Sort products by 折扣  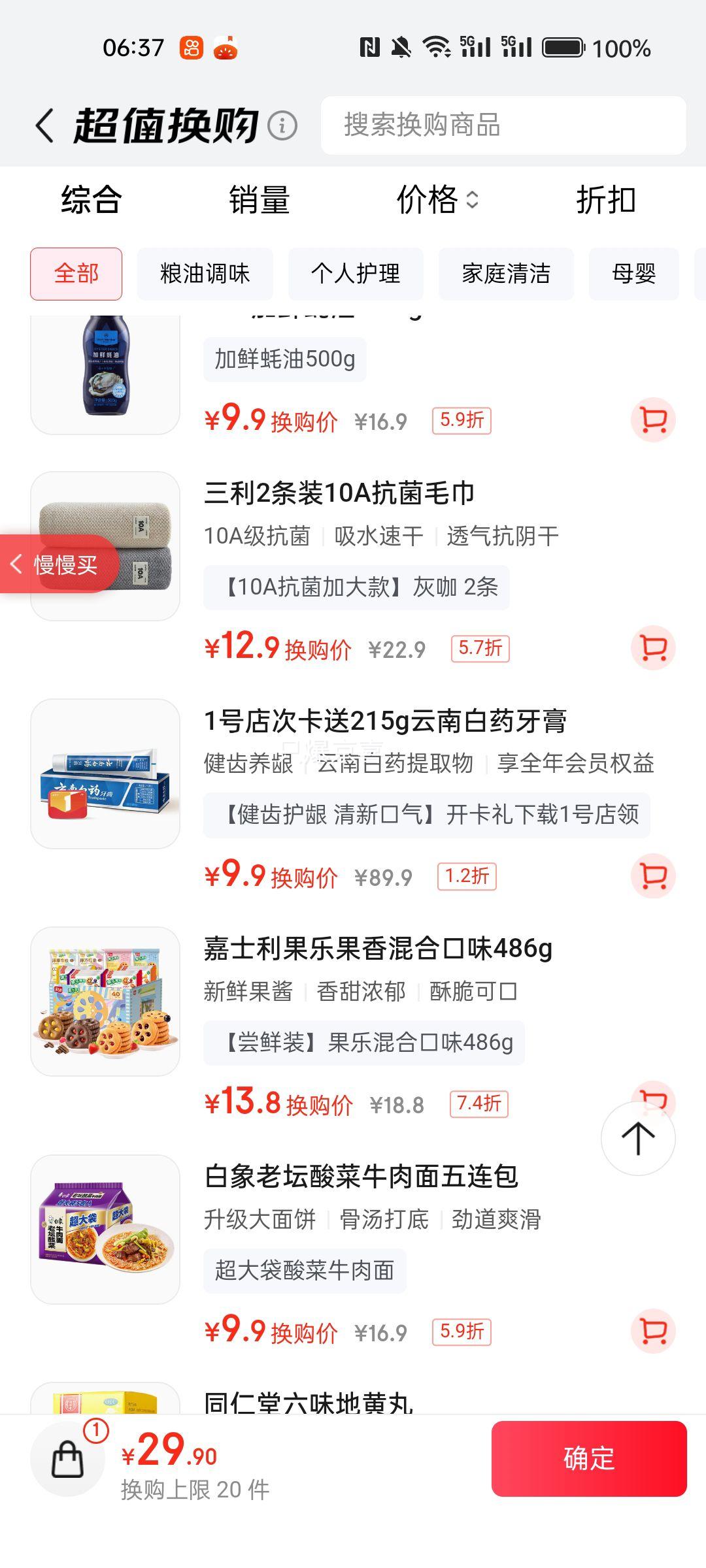tap(605, 200)
